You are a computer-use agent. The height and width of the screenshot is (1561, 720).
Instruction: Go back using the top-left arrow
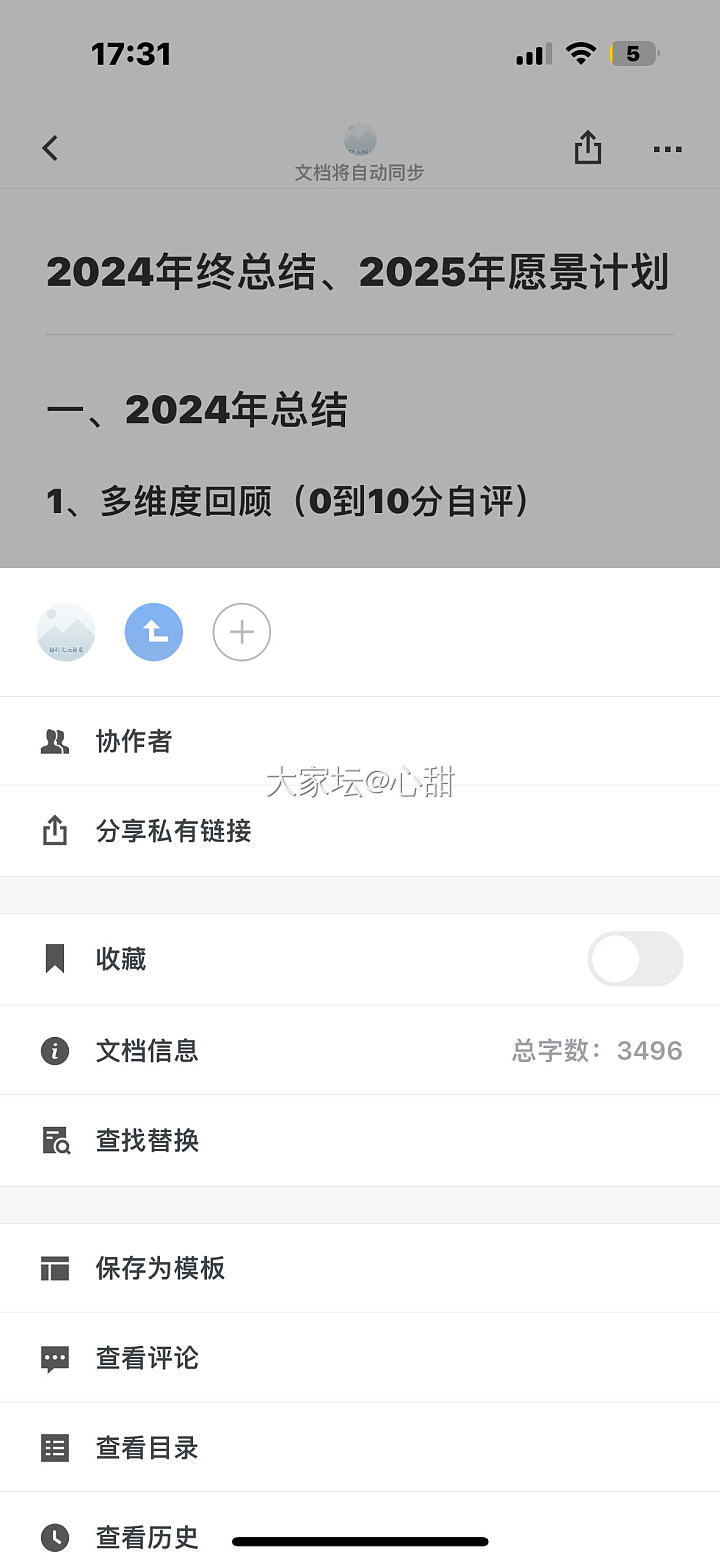[x=50, y=149]
